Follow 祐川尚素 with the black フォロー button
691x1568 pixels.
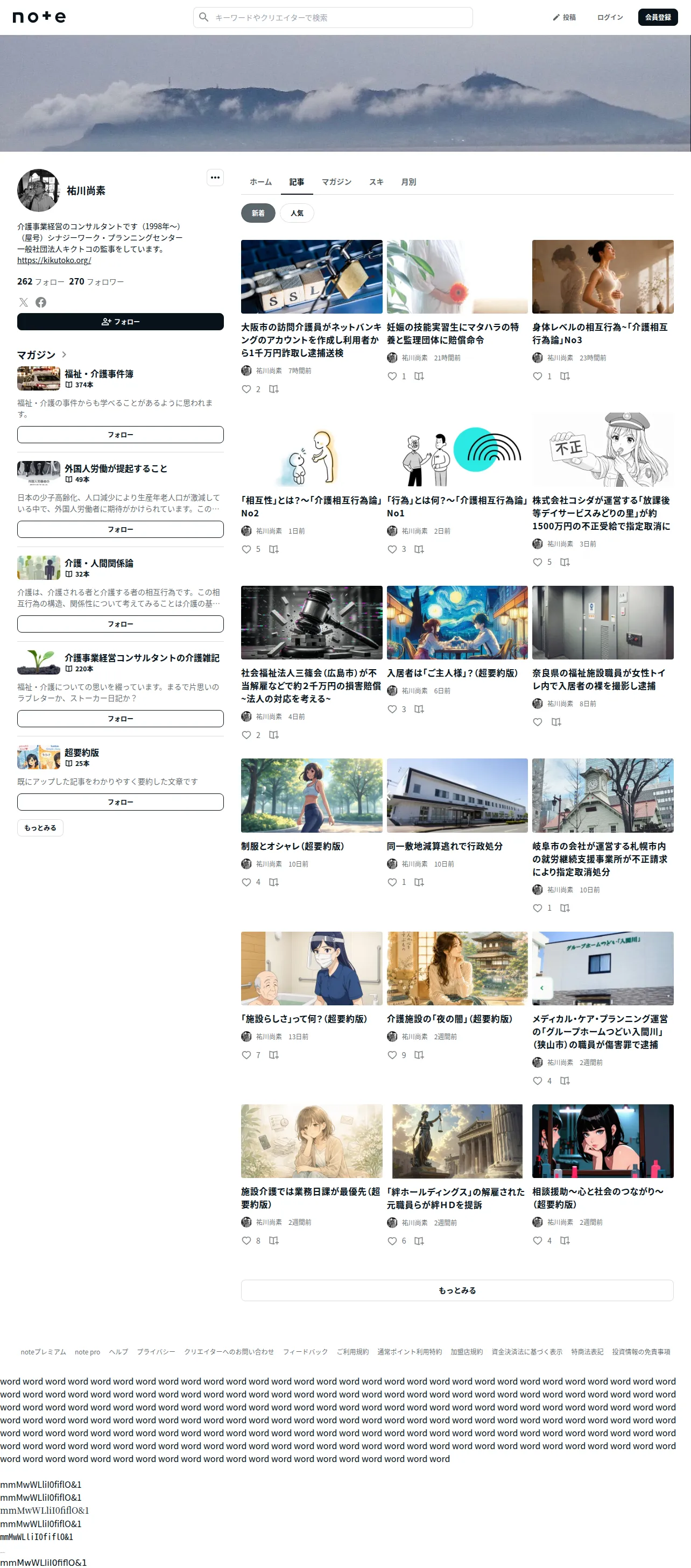tap(121, 321)
